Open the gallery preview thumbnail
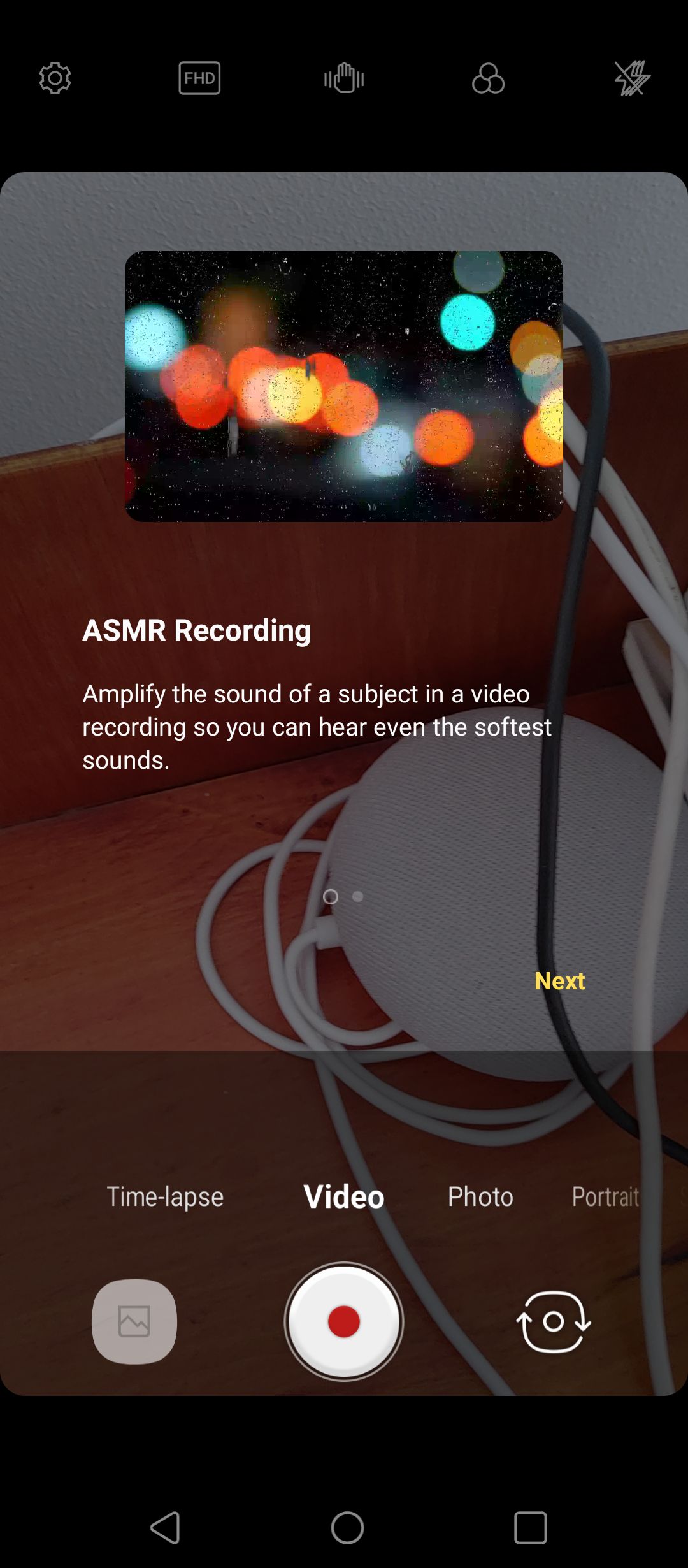This screenshot has width=688, height=1568. (x=134, y=1321)
